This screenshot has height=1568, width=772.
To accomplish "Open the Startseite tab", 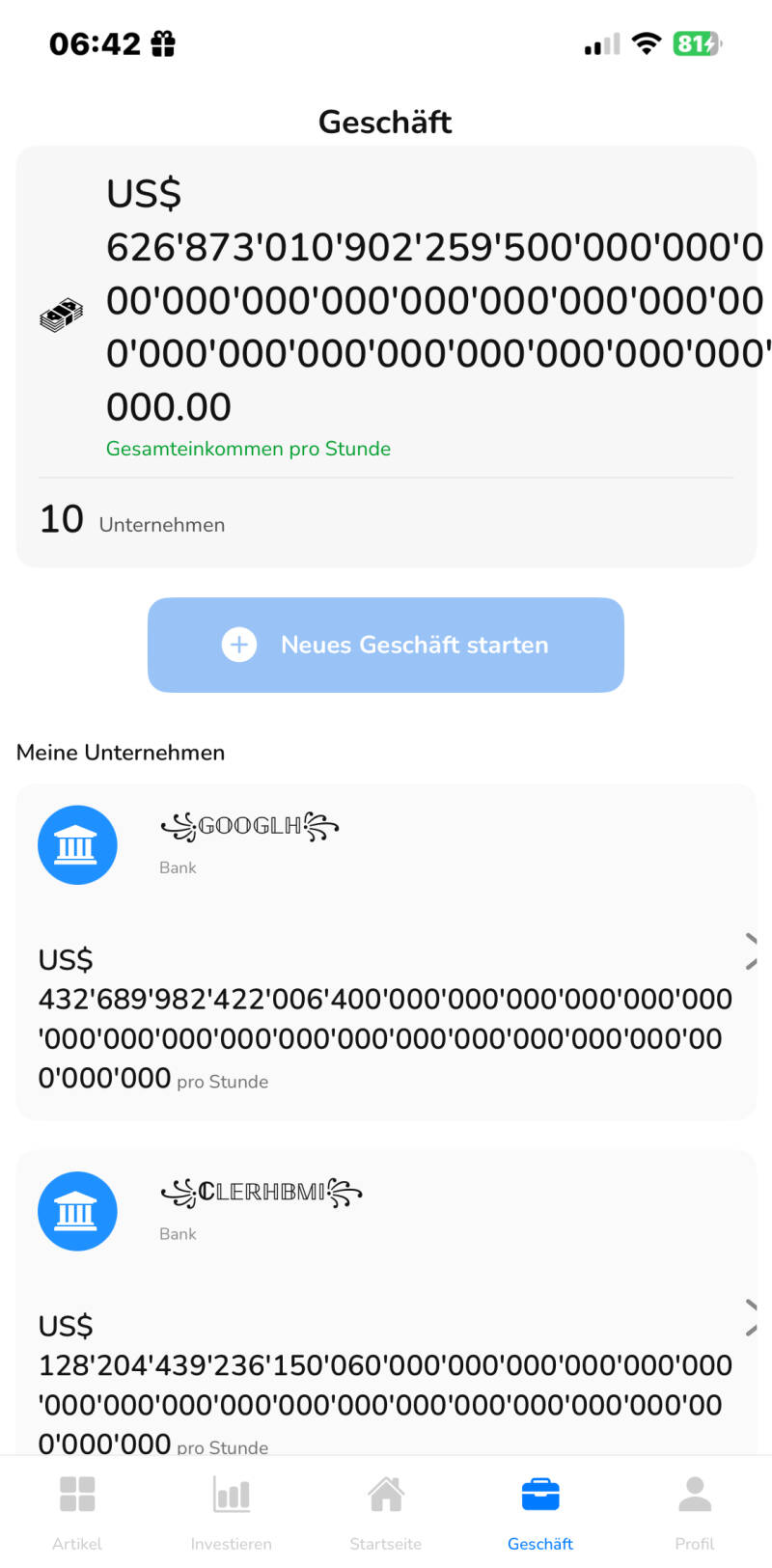I will point(386,1512).
